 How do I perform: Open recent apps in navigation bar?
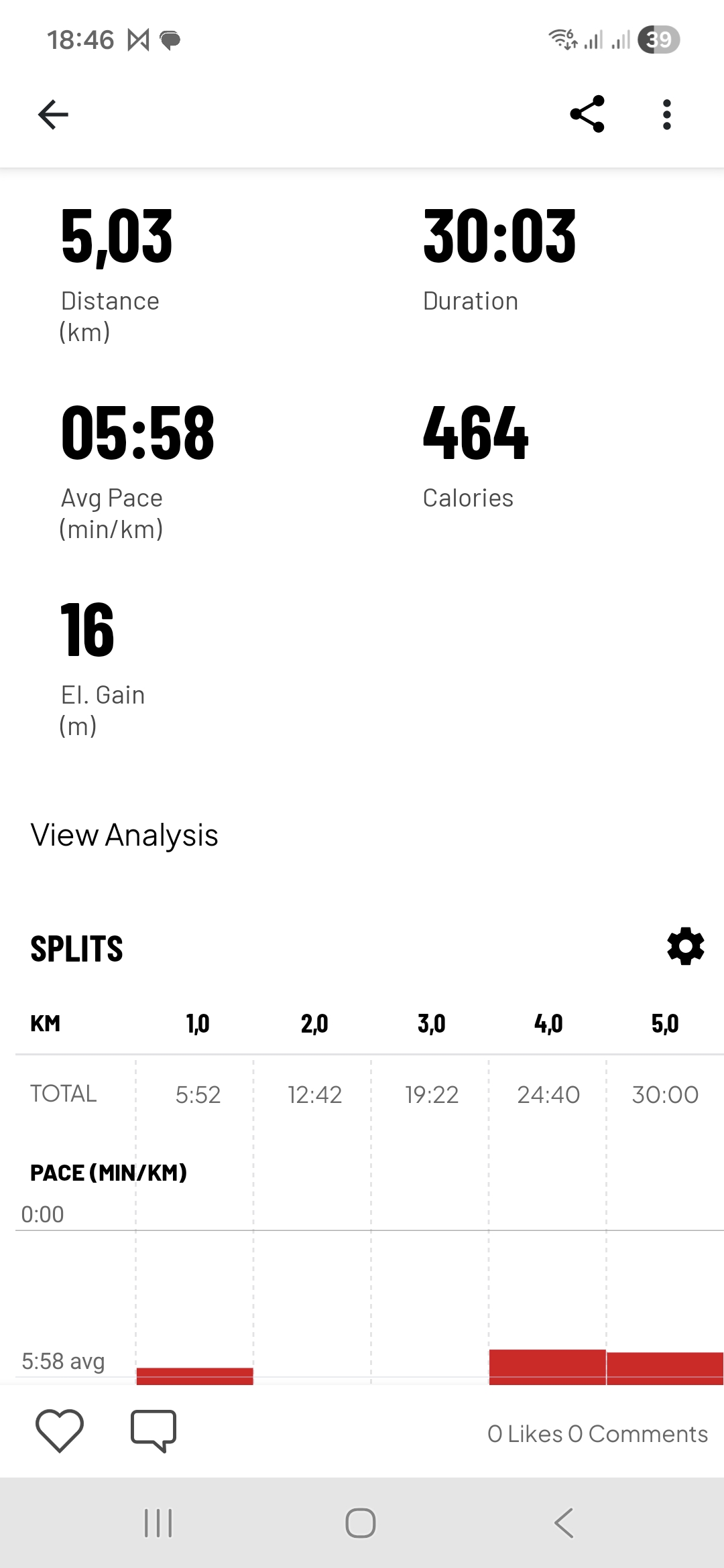coord(158,1522)
